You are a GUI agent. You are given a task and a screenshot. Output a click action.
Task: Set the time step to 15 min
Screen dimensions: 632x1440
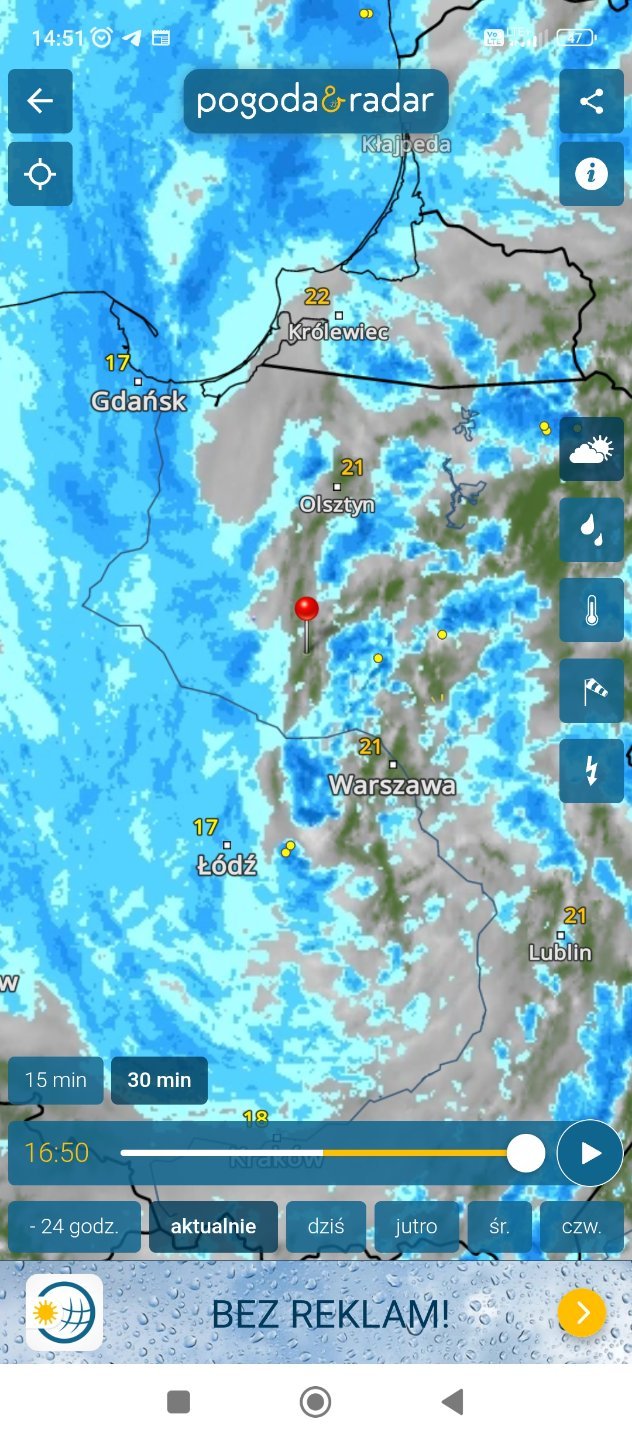click(56, 1080)
